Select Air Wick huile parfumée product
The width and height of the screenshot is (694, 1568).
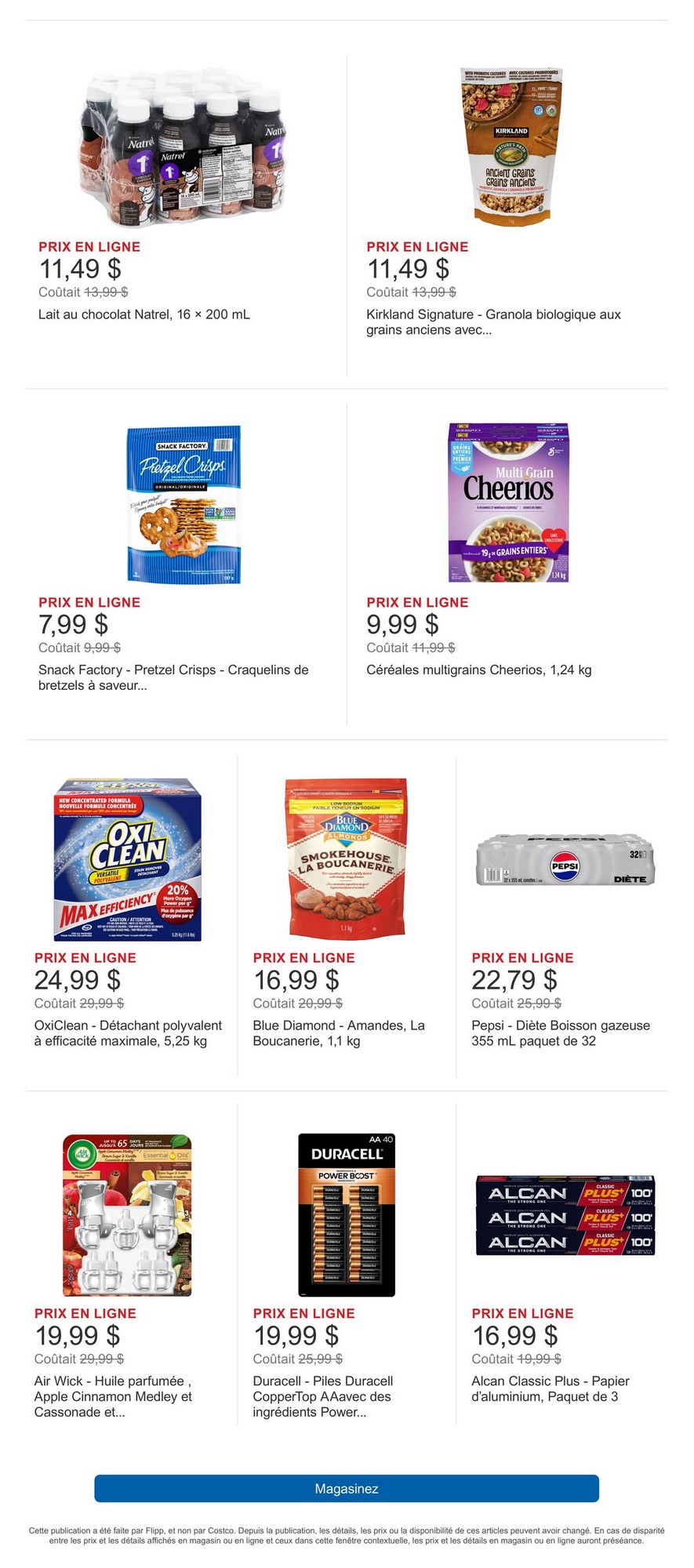(127, 1215)
